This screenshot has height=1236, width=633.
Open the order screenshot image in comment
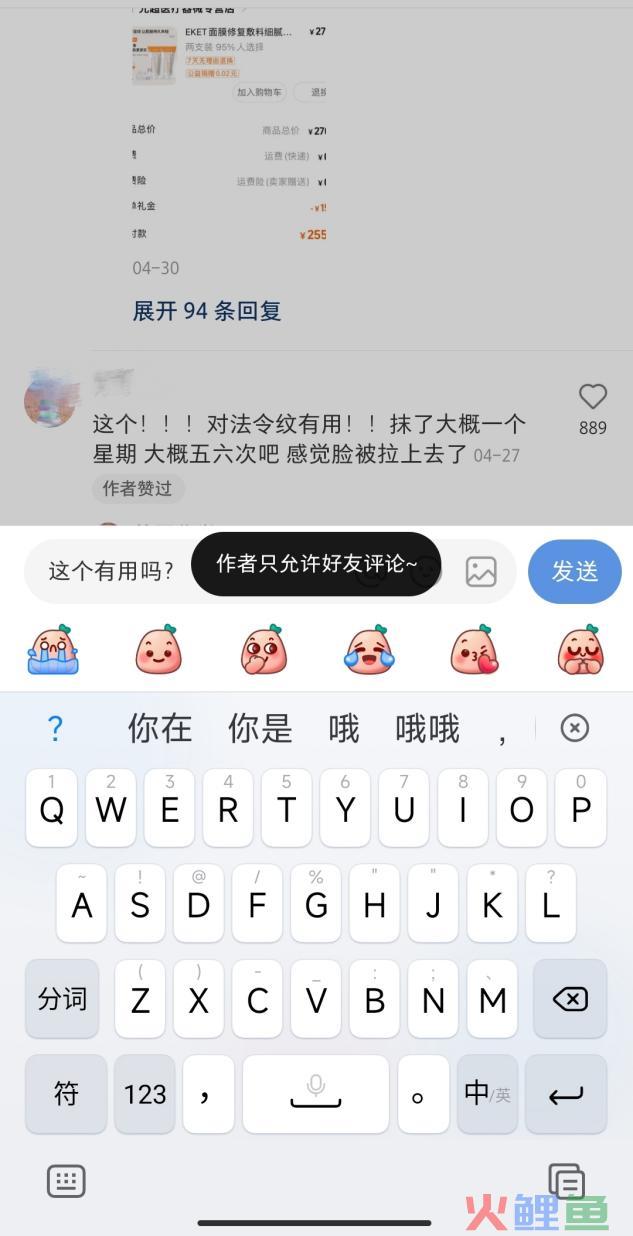[x=229, y=130]
